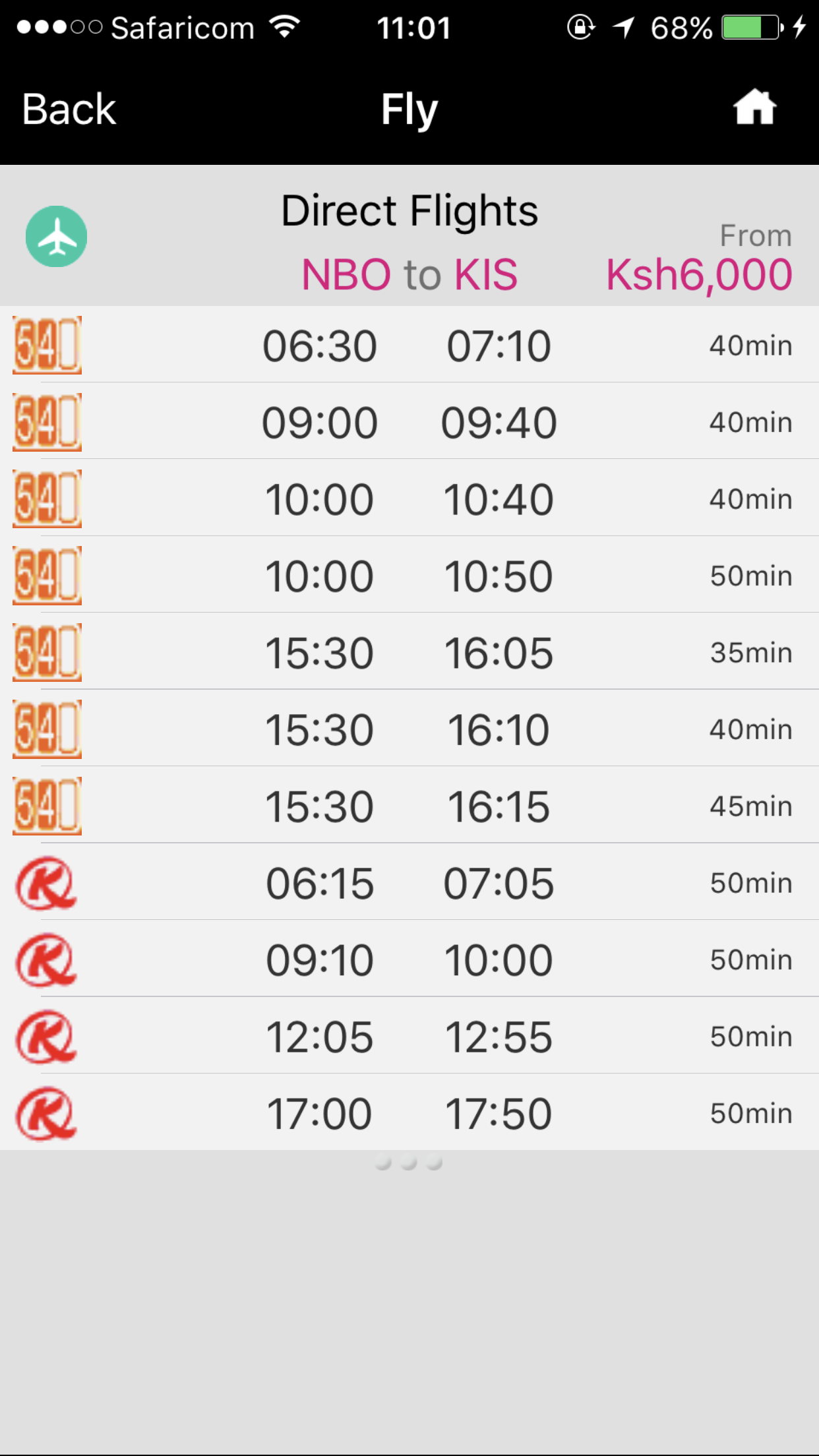Open the 15:30 to 16:10 flight

point(409,729)
